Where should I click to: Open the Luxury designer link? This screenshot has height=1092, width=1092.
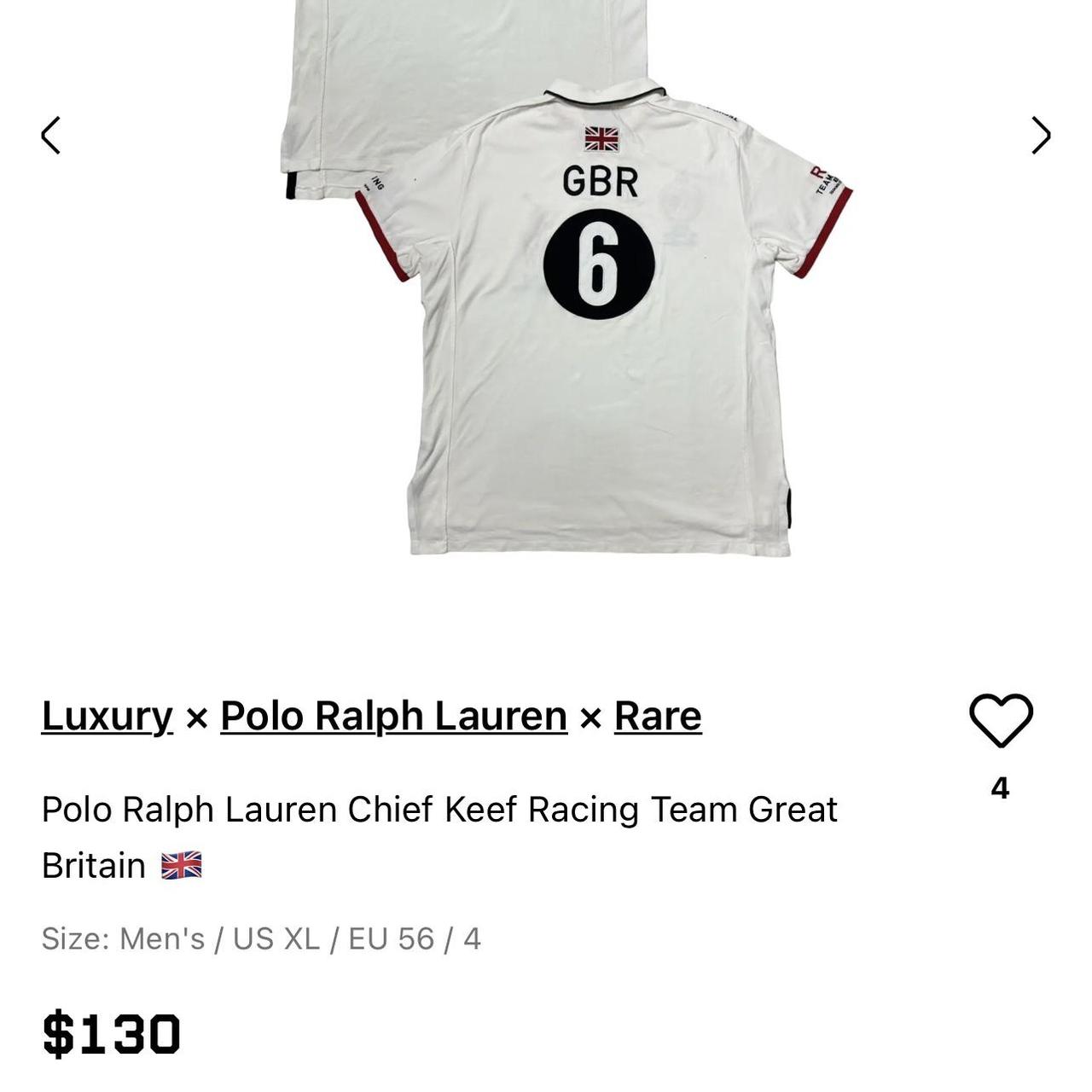[107, 716]
